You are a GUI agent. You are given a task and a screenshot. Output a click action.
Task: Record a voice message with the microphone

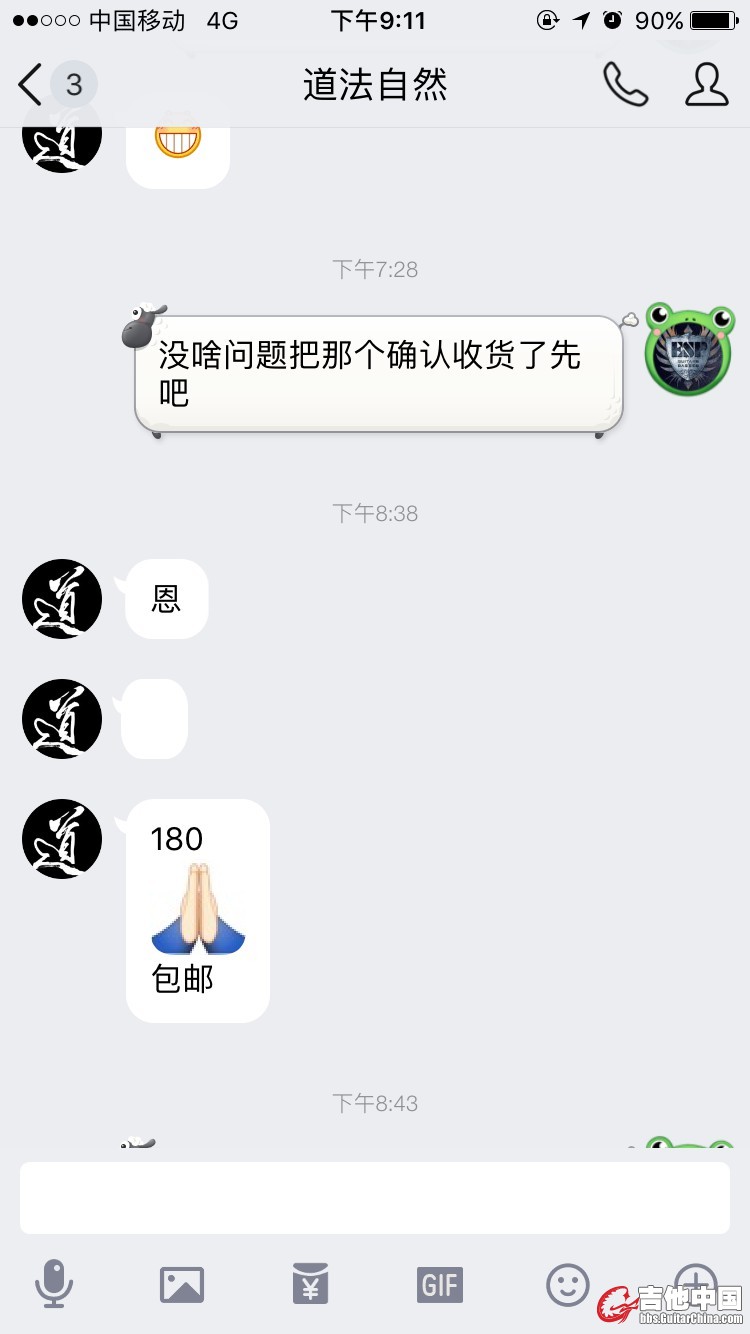[54, 1284]
